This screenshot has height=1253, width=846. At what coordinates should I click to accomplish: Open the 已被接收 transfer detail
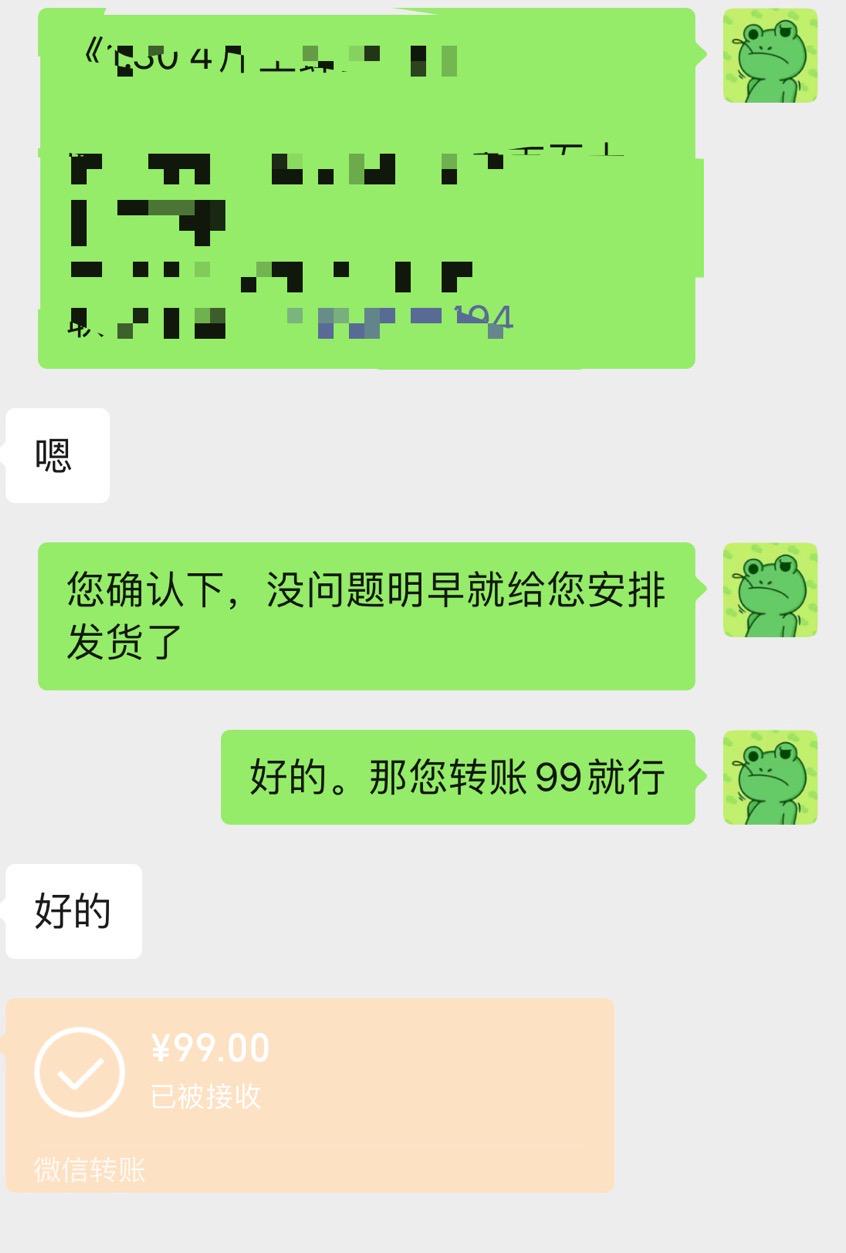pyautogui.click(x=207, y=1095)
